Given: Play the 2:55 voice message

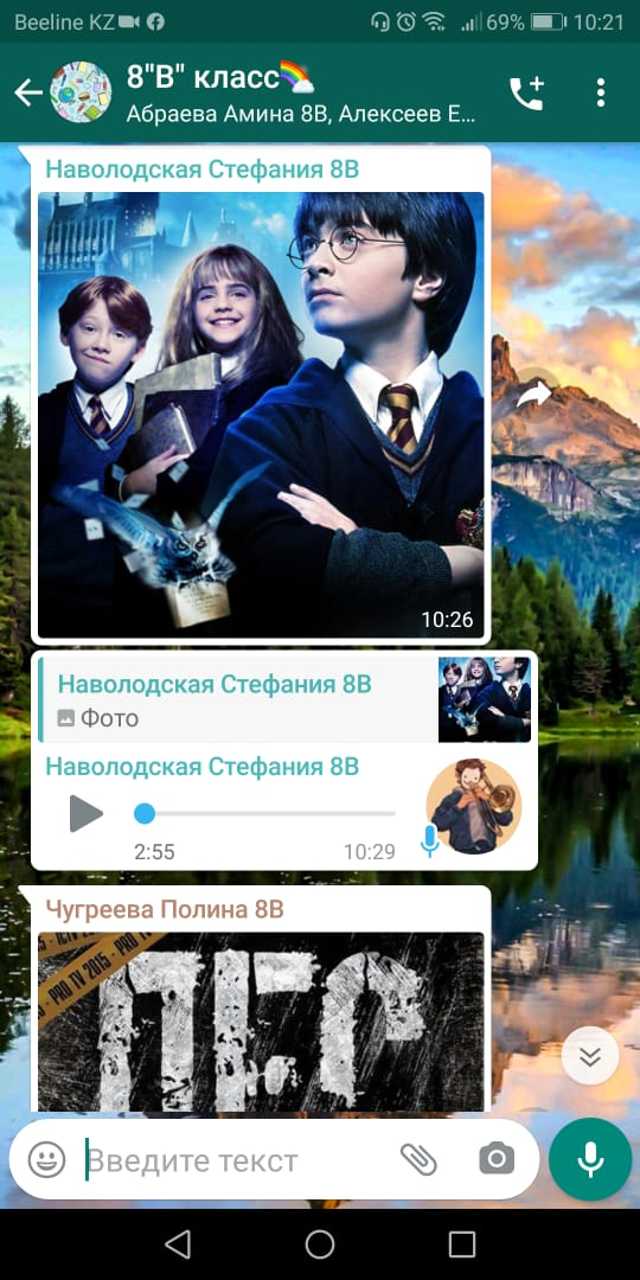Looking at the screenshot, I should tap(87, 814).
